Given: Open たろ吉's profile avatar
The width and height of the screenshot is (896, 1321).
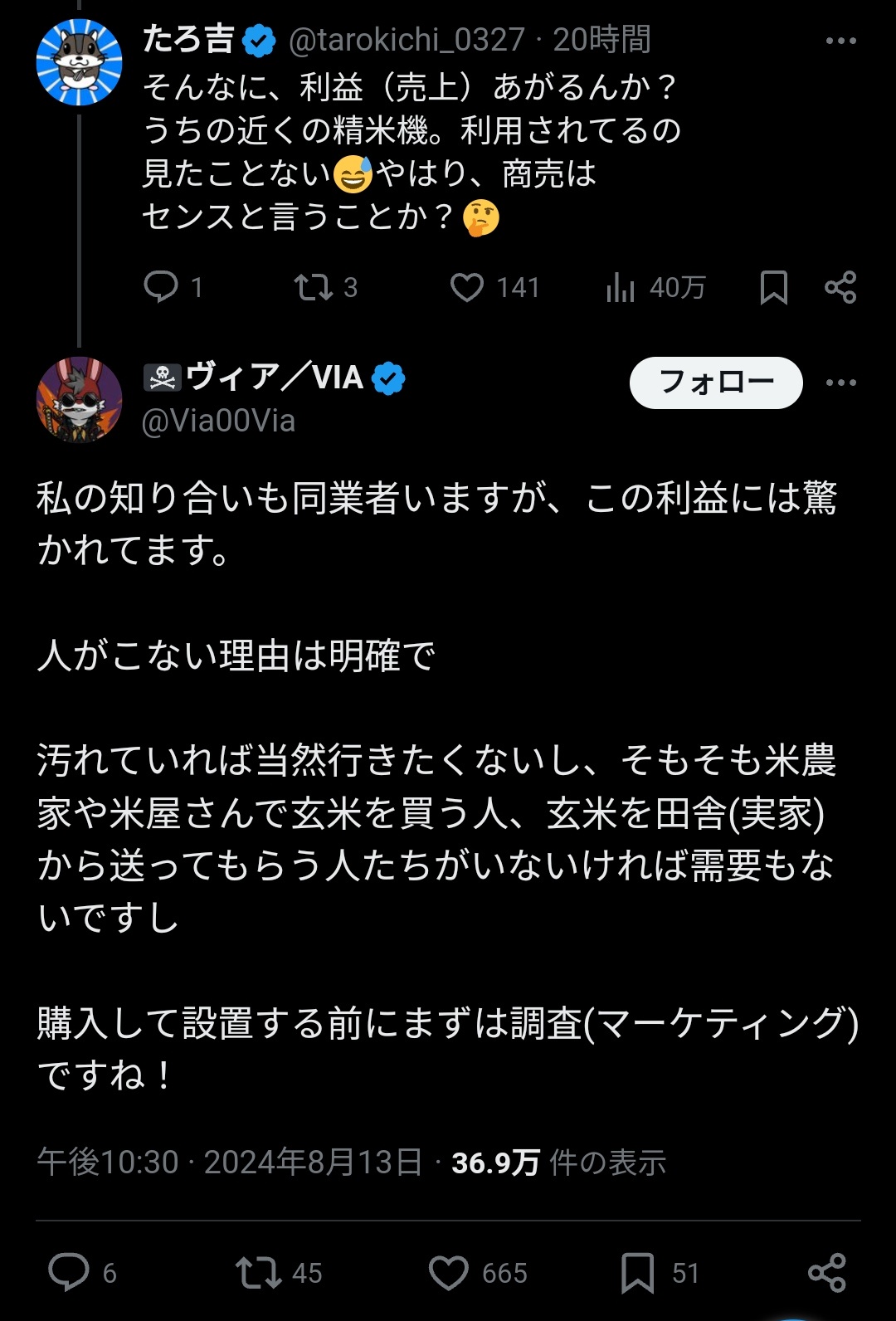Looking at the screenshot, I should tap(79, 62).
